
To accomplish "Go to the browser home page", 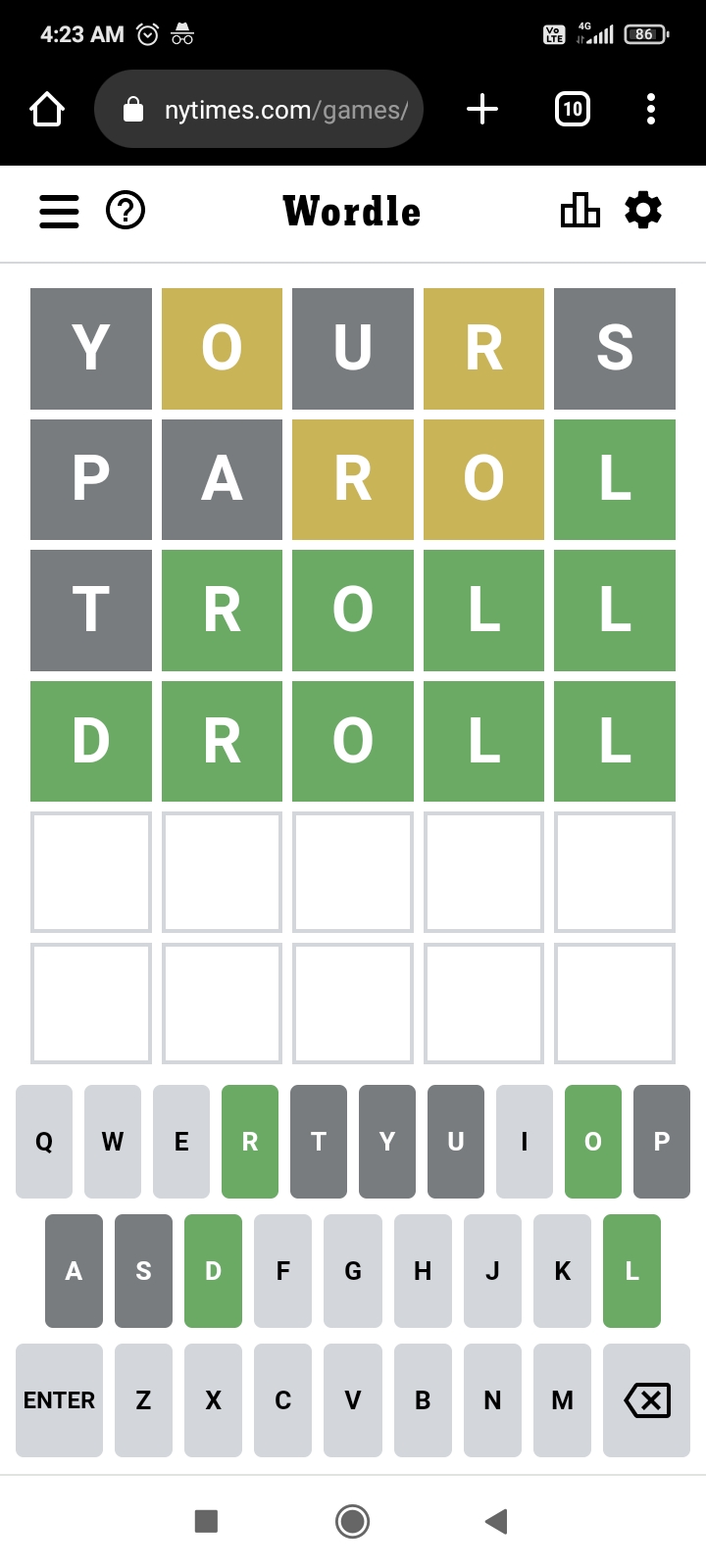I will pos(47,109).
